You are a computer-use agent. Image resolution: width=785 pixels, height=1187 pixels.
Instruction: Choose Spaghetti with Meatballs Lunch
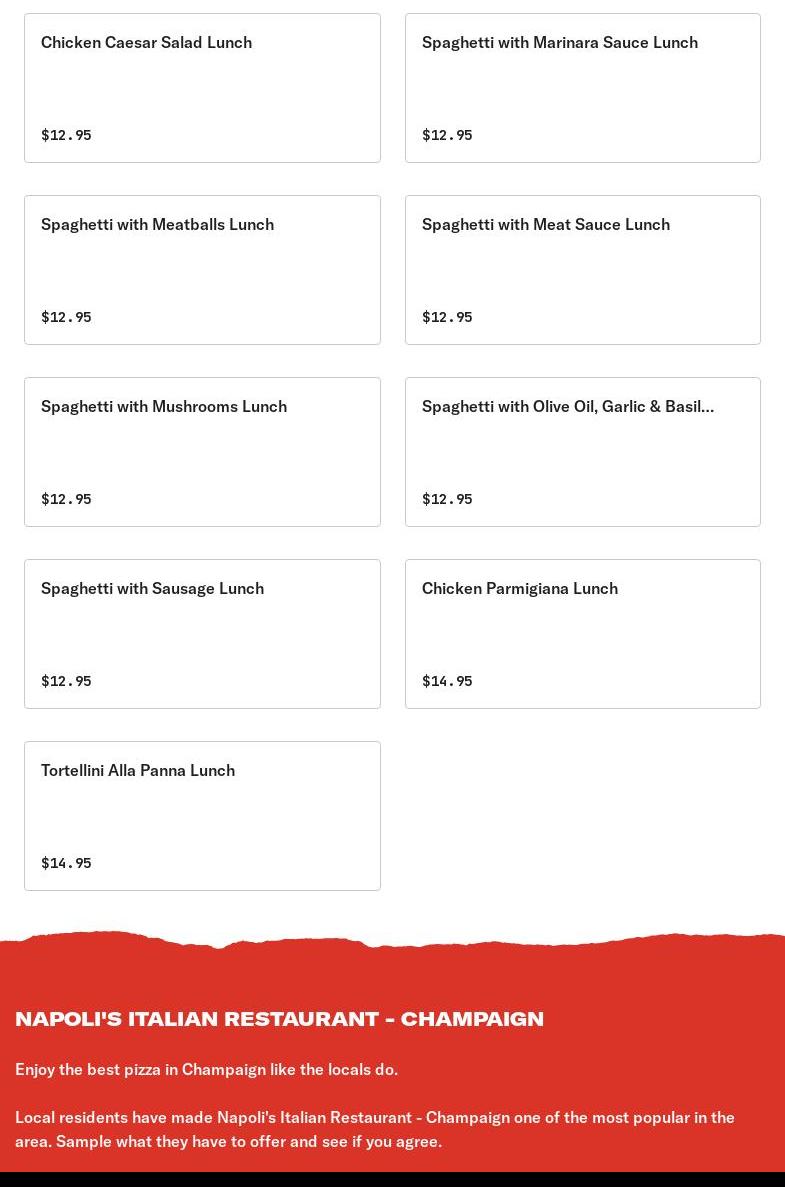click(x=202, y=270)
